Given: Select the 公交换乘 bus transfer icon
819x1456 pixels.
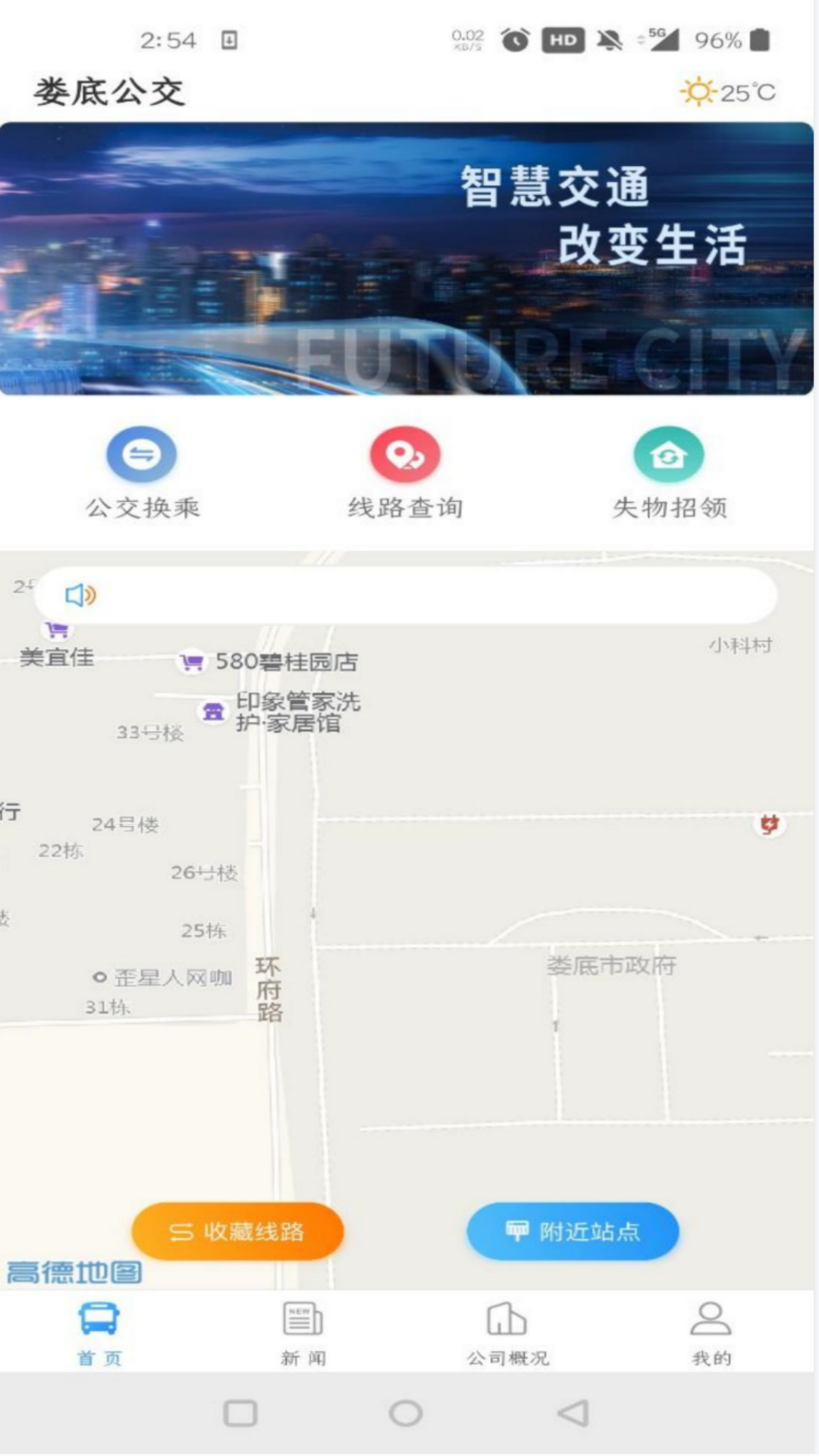Looking at the screenshot, I should [141, 455].
